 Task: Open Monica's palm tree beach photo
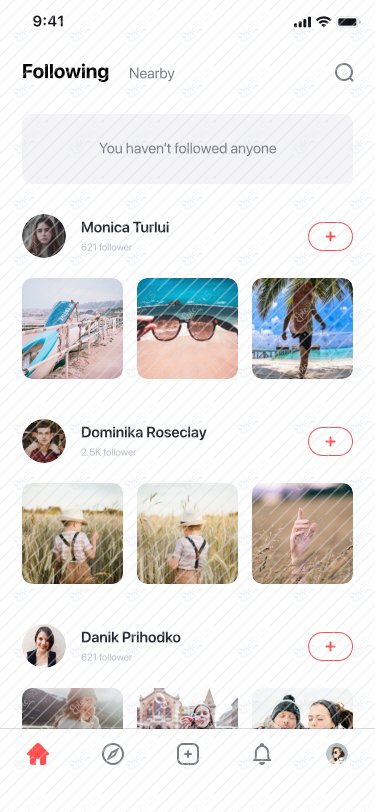(302, 328)
